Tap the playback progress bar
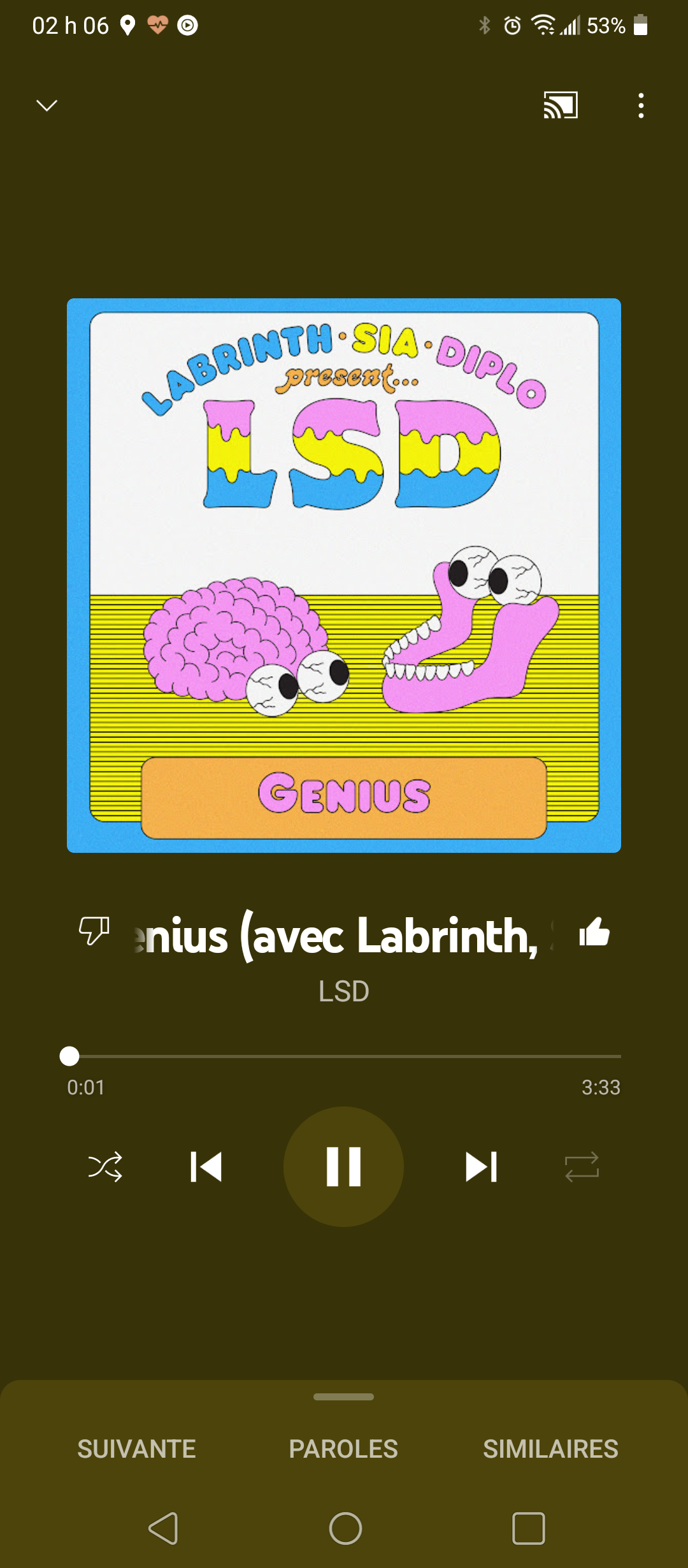This screenshot has height=1568, width=688. (344, 1056)
